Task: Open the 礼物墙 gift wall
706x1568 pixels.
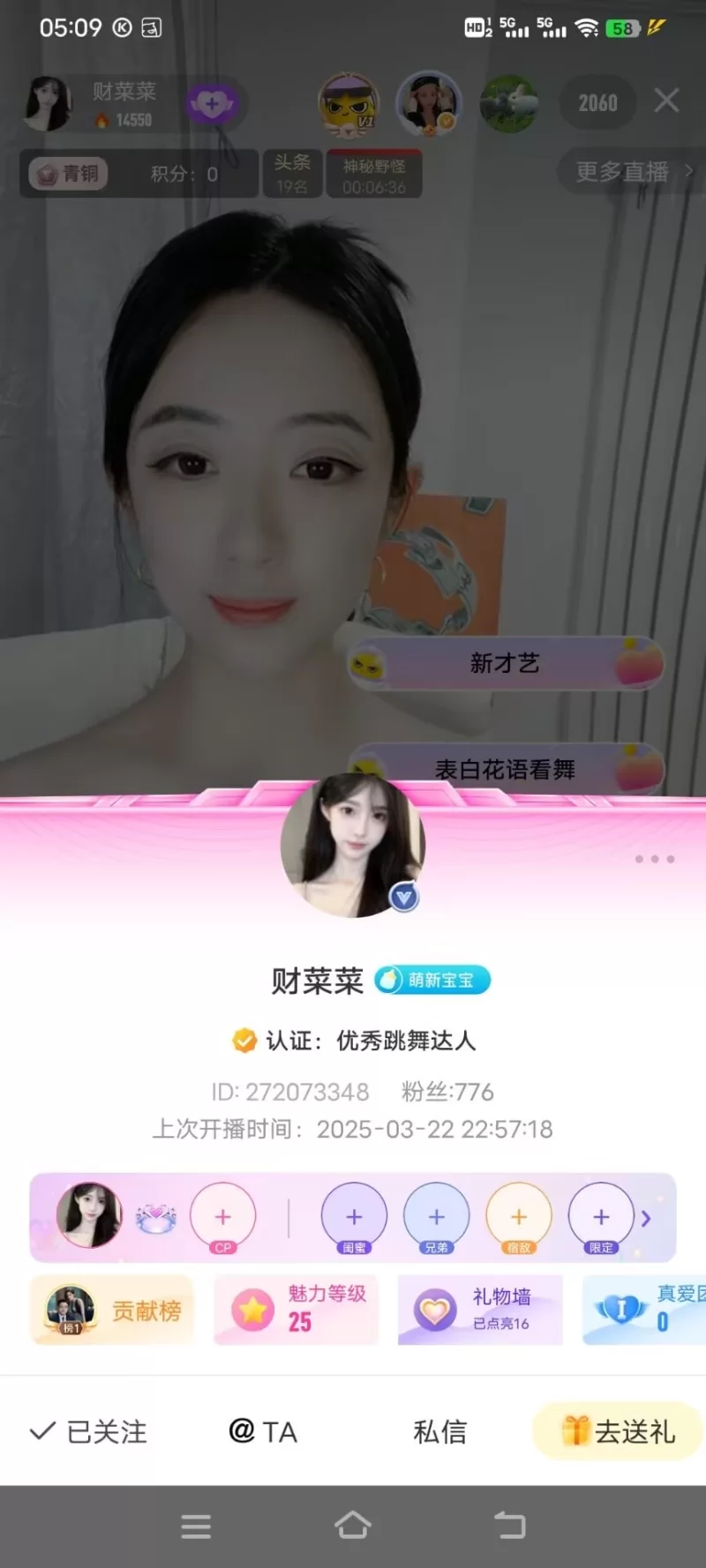Action: tap(480, 1310)
